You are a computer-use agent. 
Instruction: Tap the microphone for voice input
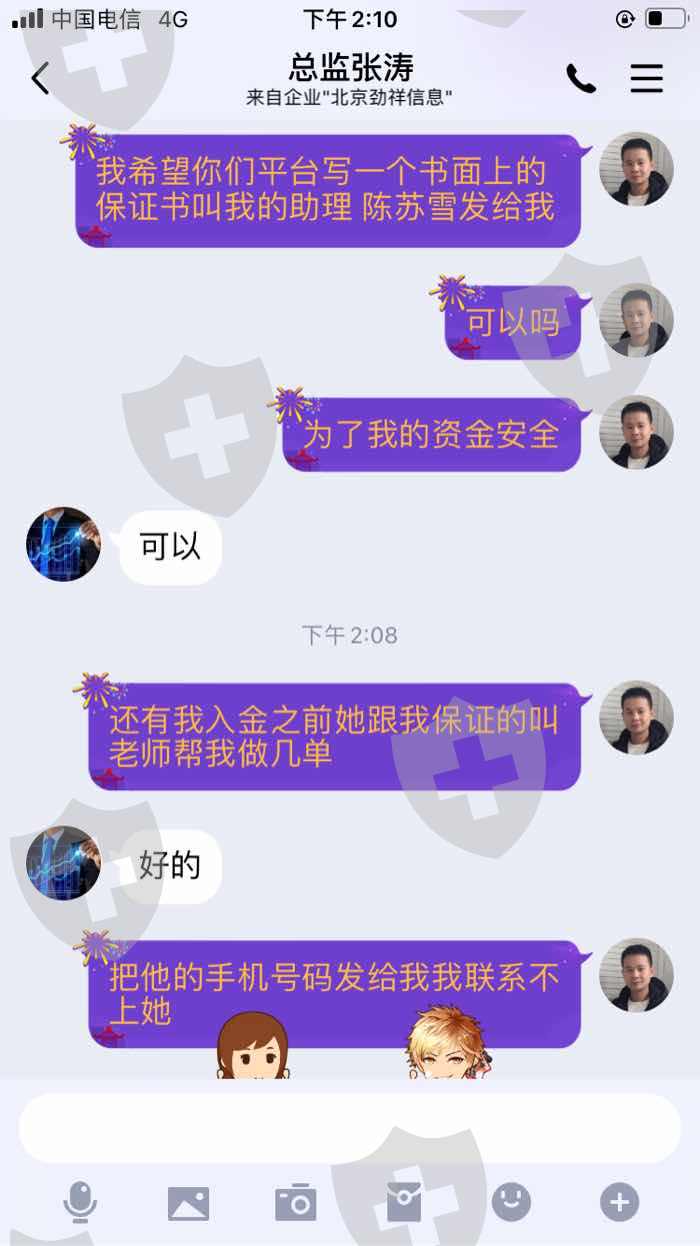pos(80,1202)
